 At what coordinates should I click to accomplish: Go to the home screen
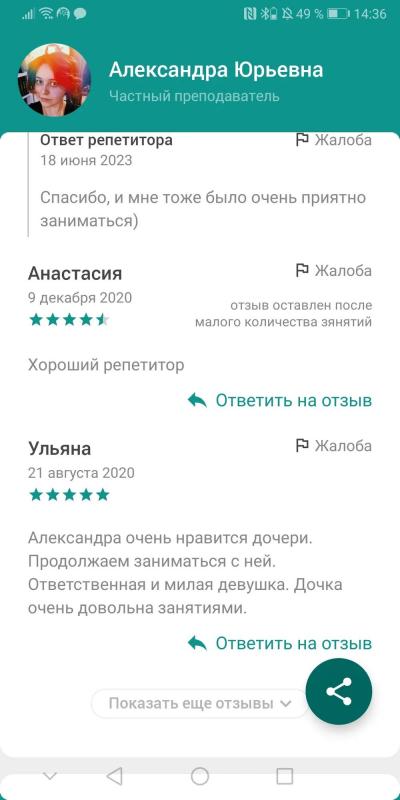(200, 776)
